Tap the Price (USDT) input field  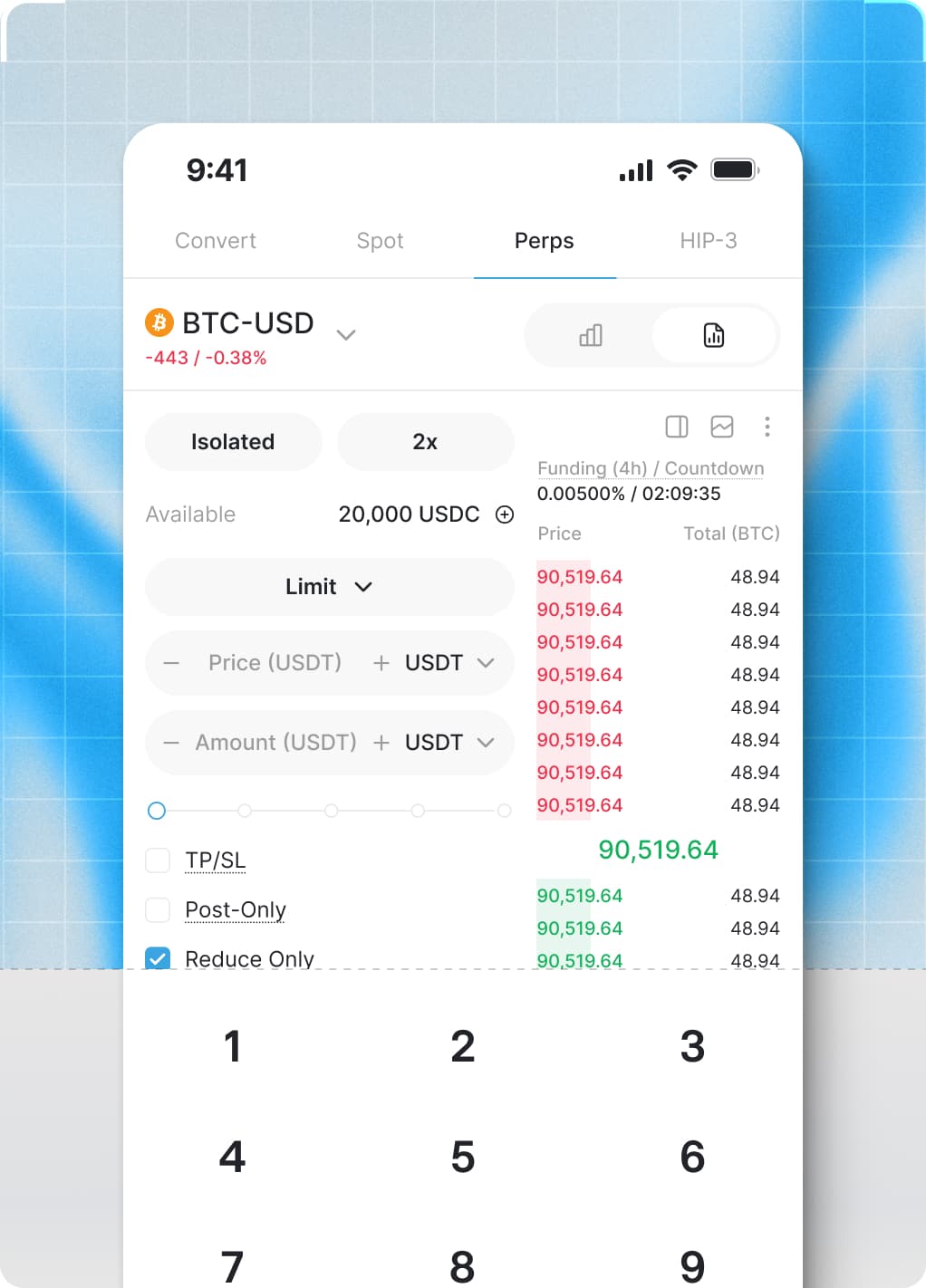(275, 663)
